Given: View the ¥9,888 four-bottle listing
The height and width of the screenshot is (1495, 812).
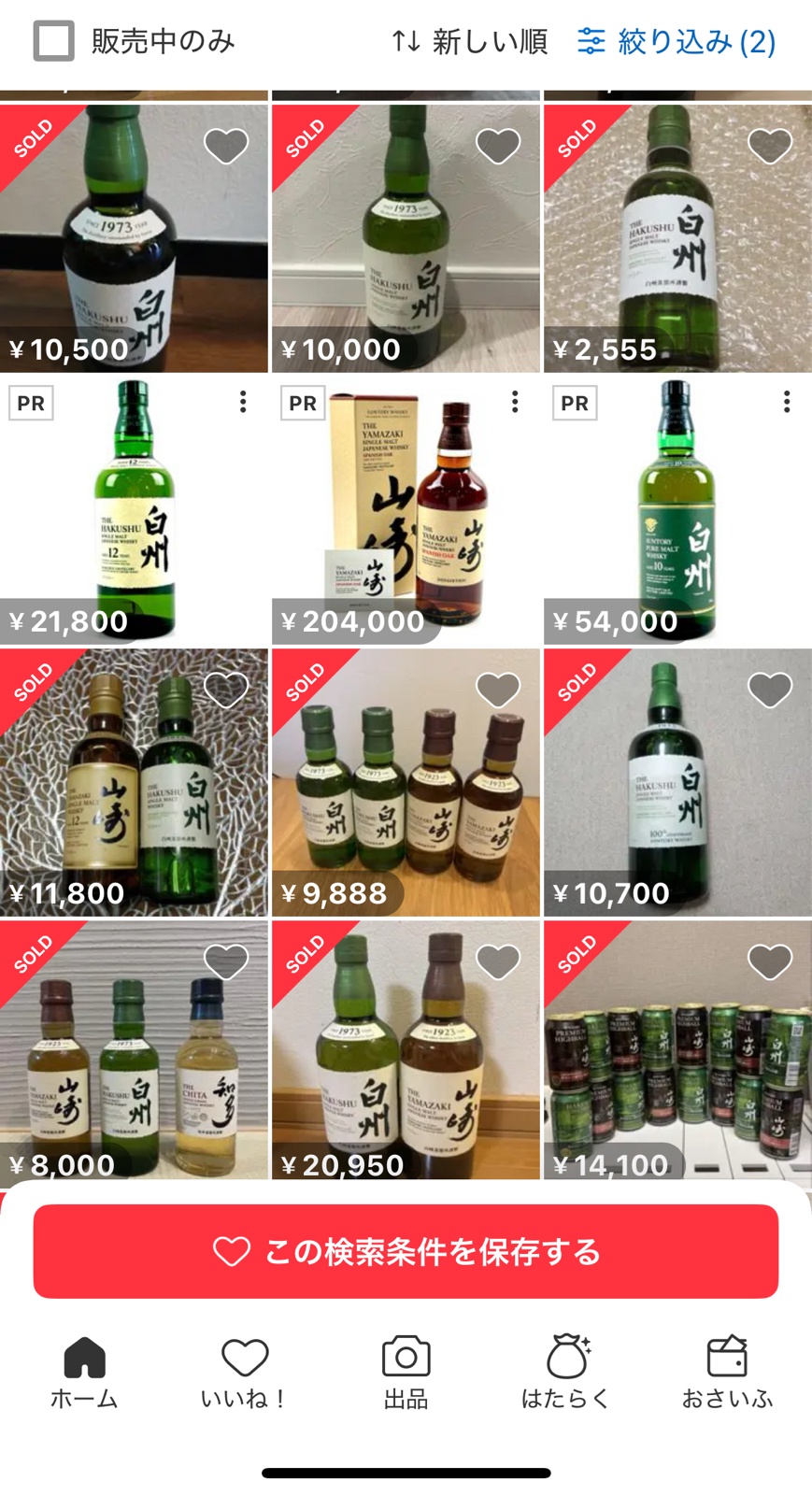Looking at the screenshot, I should [x=406, y=782].
